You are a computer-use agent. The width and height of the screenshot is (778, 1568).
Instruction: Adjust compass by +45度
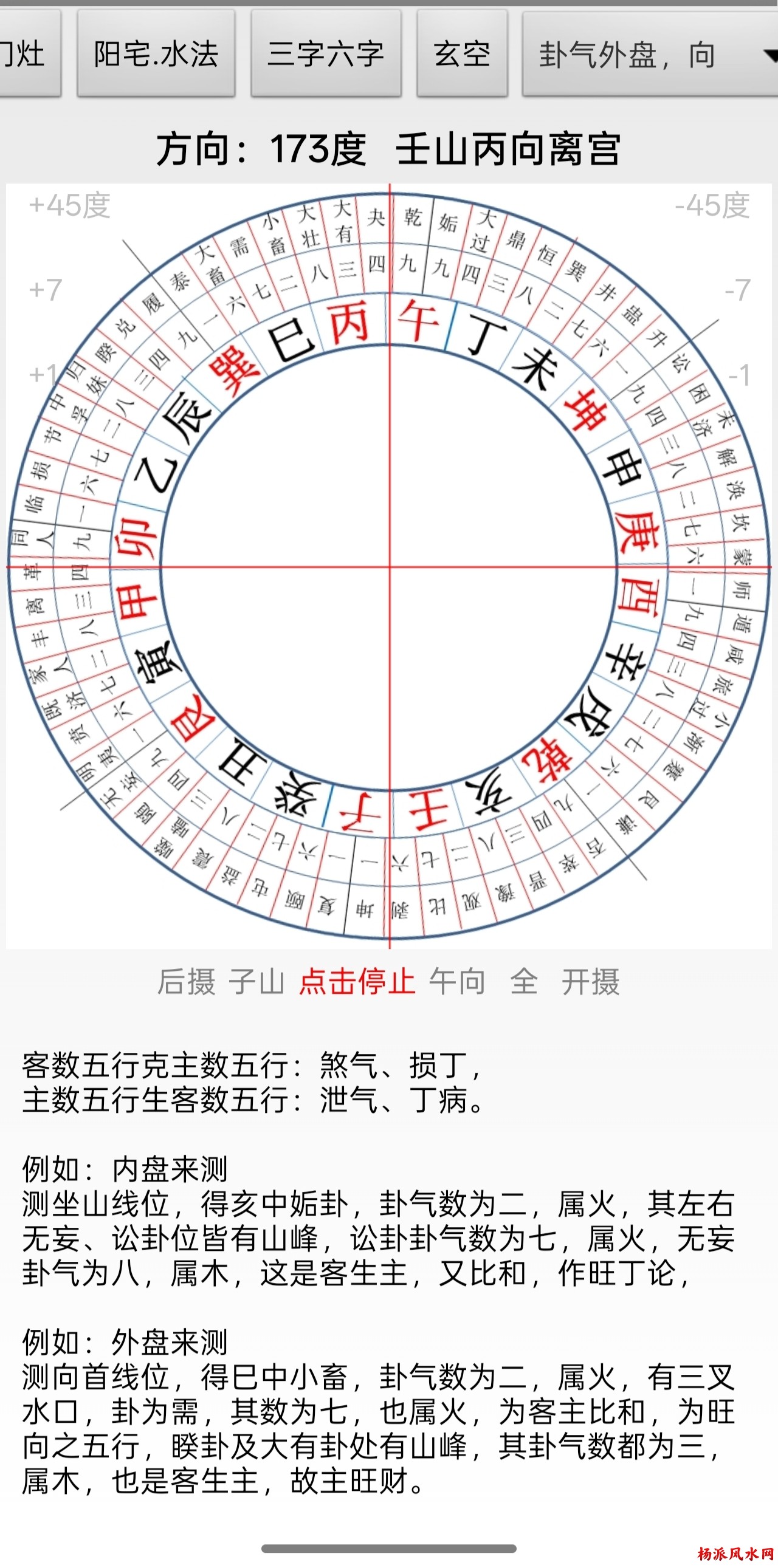[x=69, y=206]
